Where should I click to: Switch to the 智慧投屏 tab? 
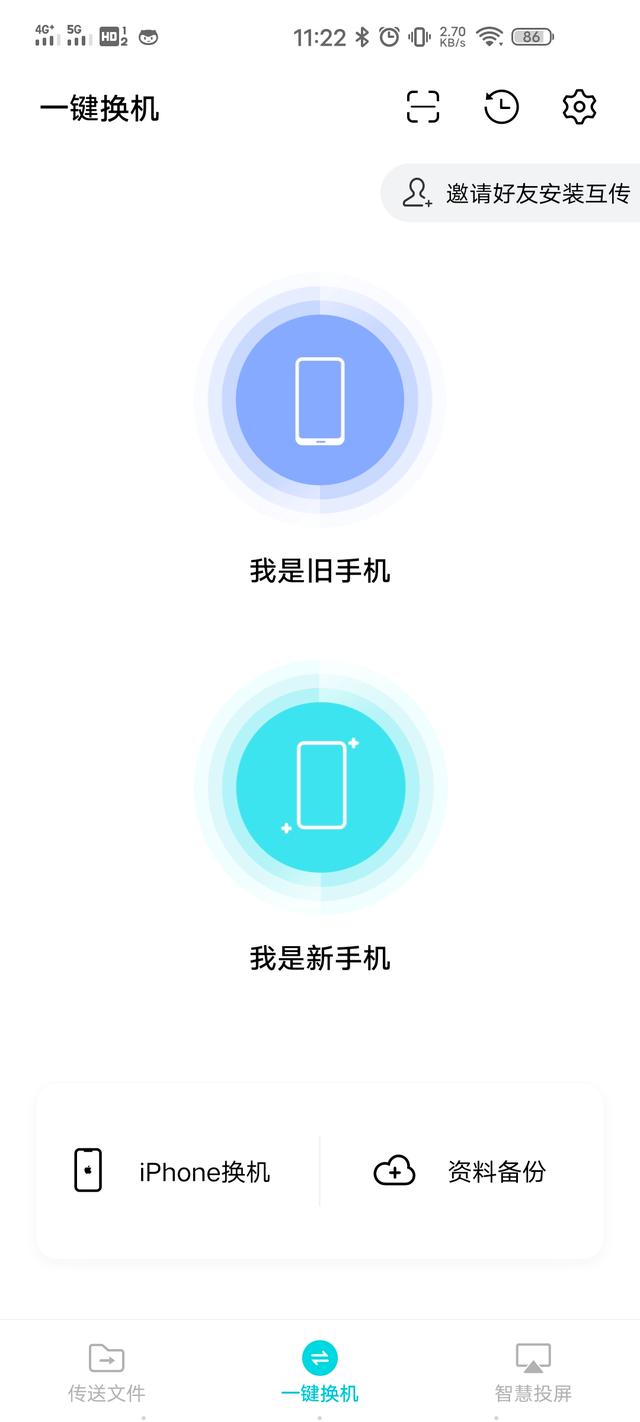[x=533, y=1372]
